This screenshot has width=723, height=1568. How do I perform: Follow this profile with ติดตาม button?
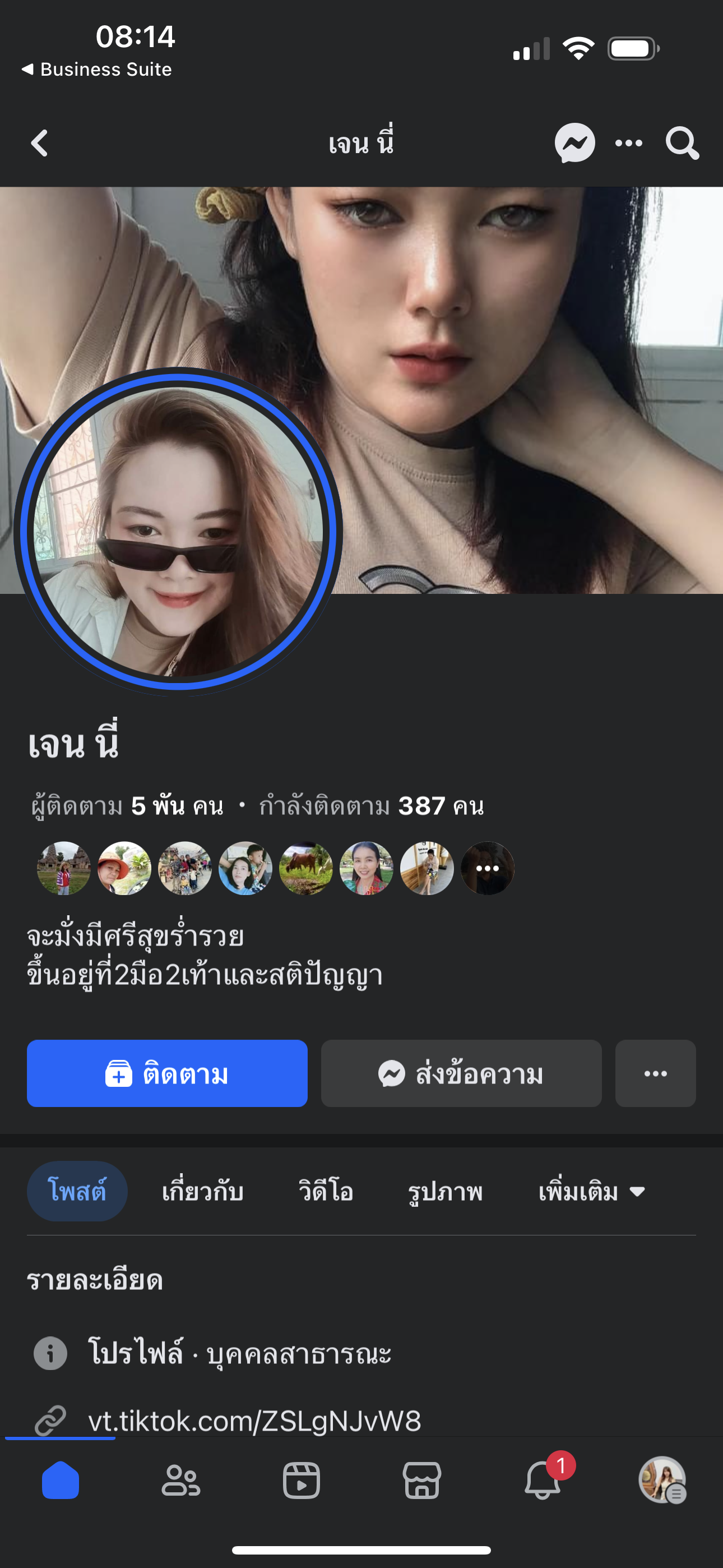pos(167,1073)
